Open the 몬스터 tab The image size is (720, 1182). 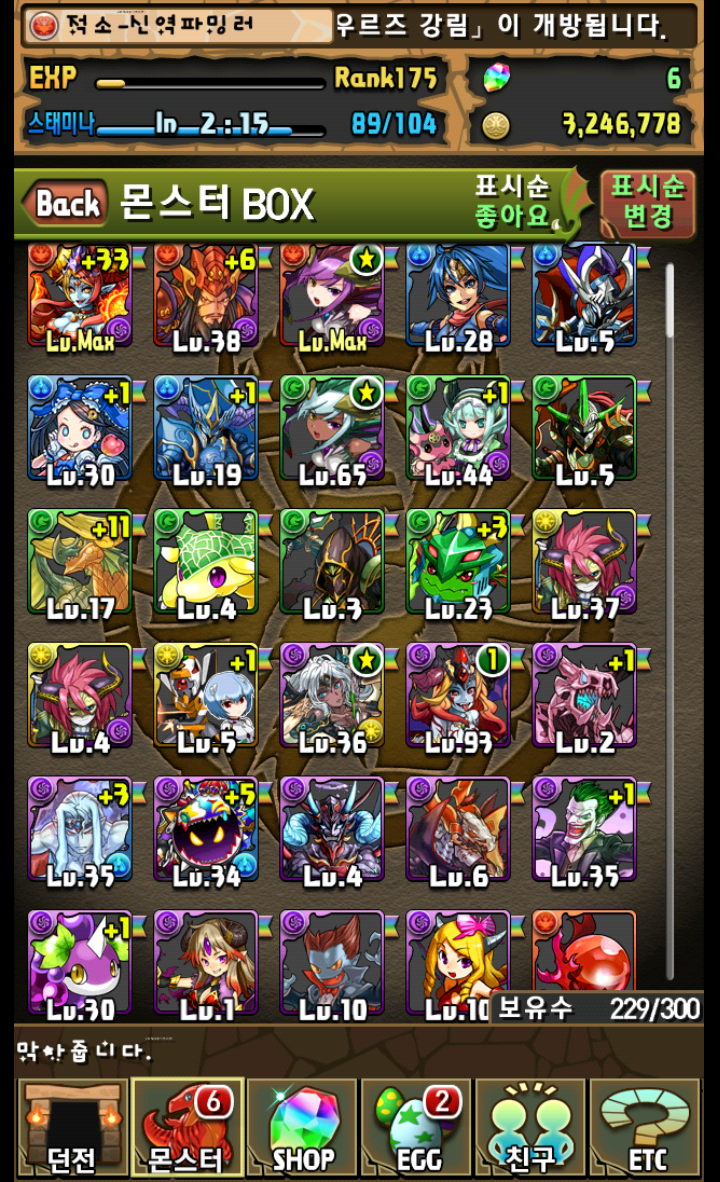click(x=188, y=1128)
